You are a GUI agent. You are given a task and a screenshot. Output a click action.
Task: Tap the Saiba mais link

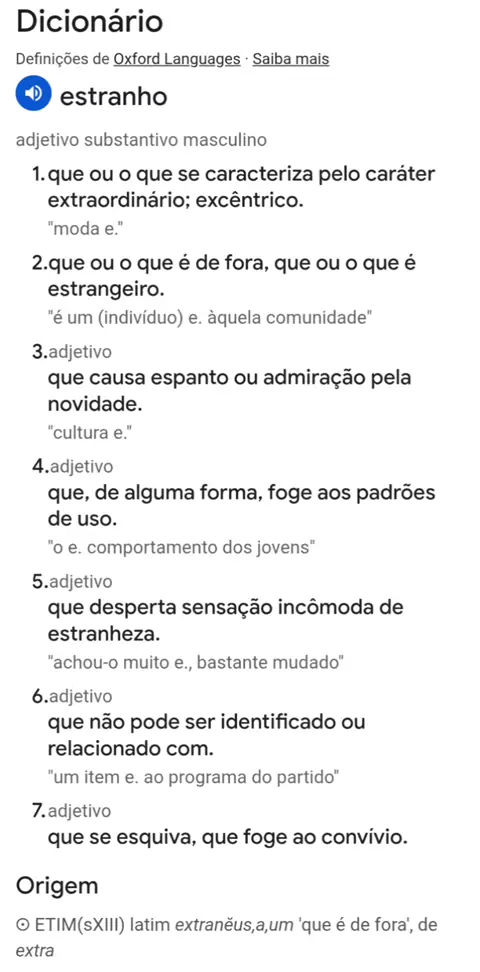click(291, 60)
